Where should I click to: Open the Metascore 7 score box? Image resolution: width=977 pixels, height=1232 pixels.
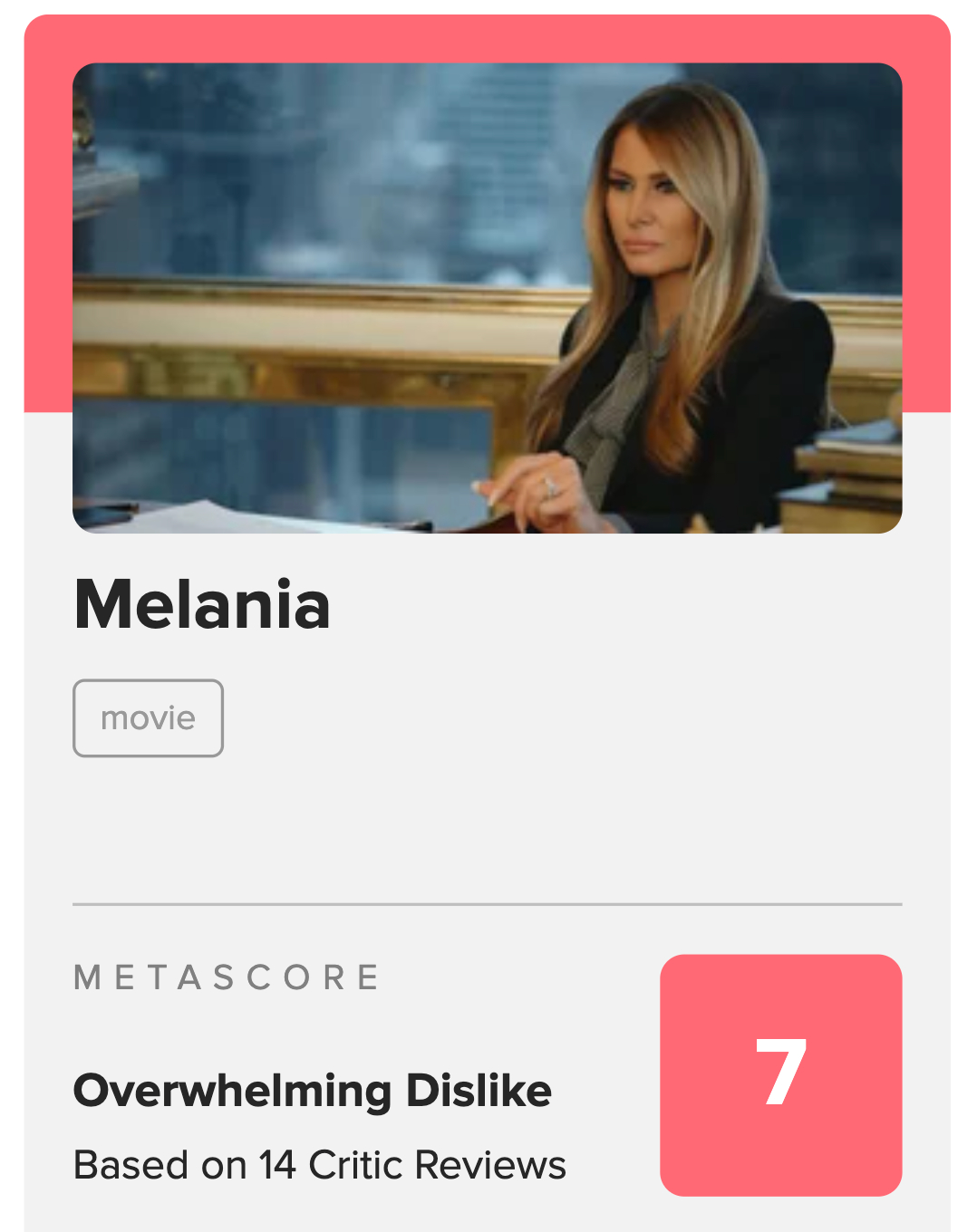coord(780,1074)
